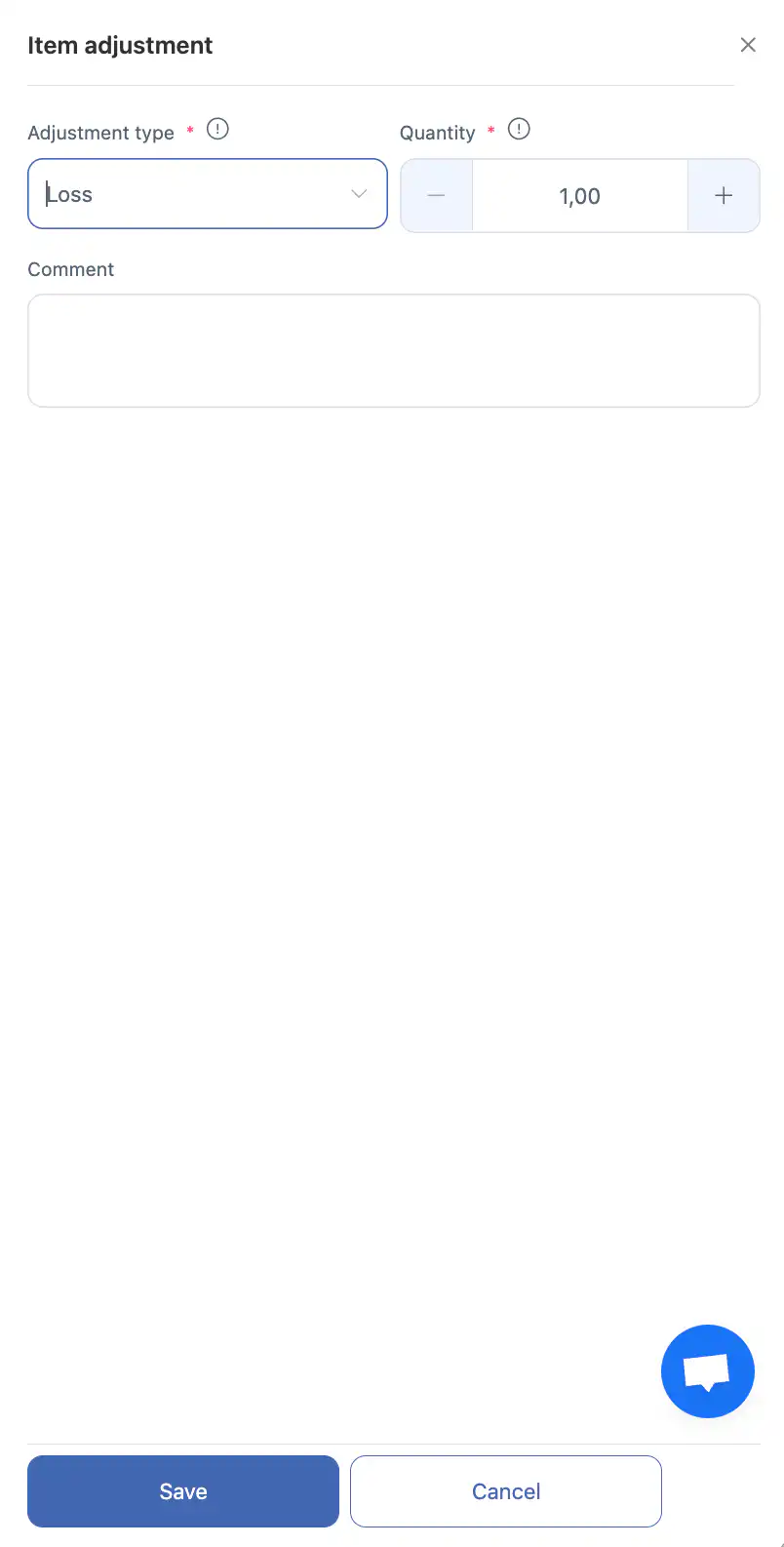Open the Adjustment type dropdown

tap(207, 194)
